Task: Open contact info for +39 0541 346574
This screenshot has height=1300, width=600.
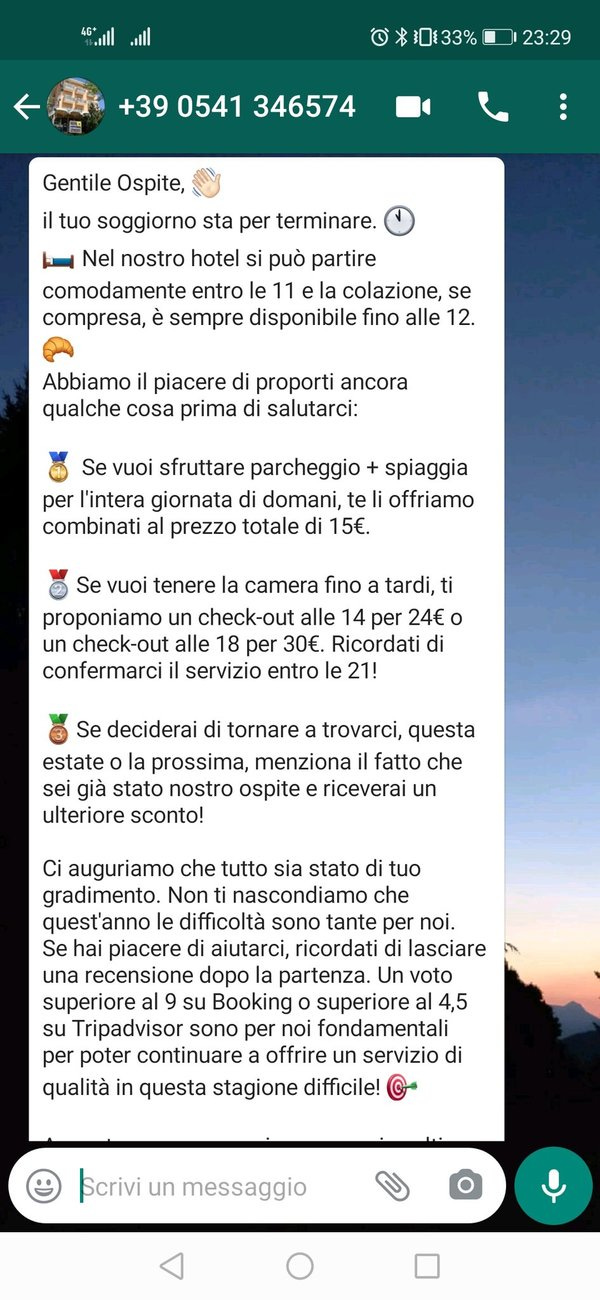Action: (x=236, y=106)
